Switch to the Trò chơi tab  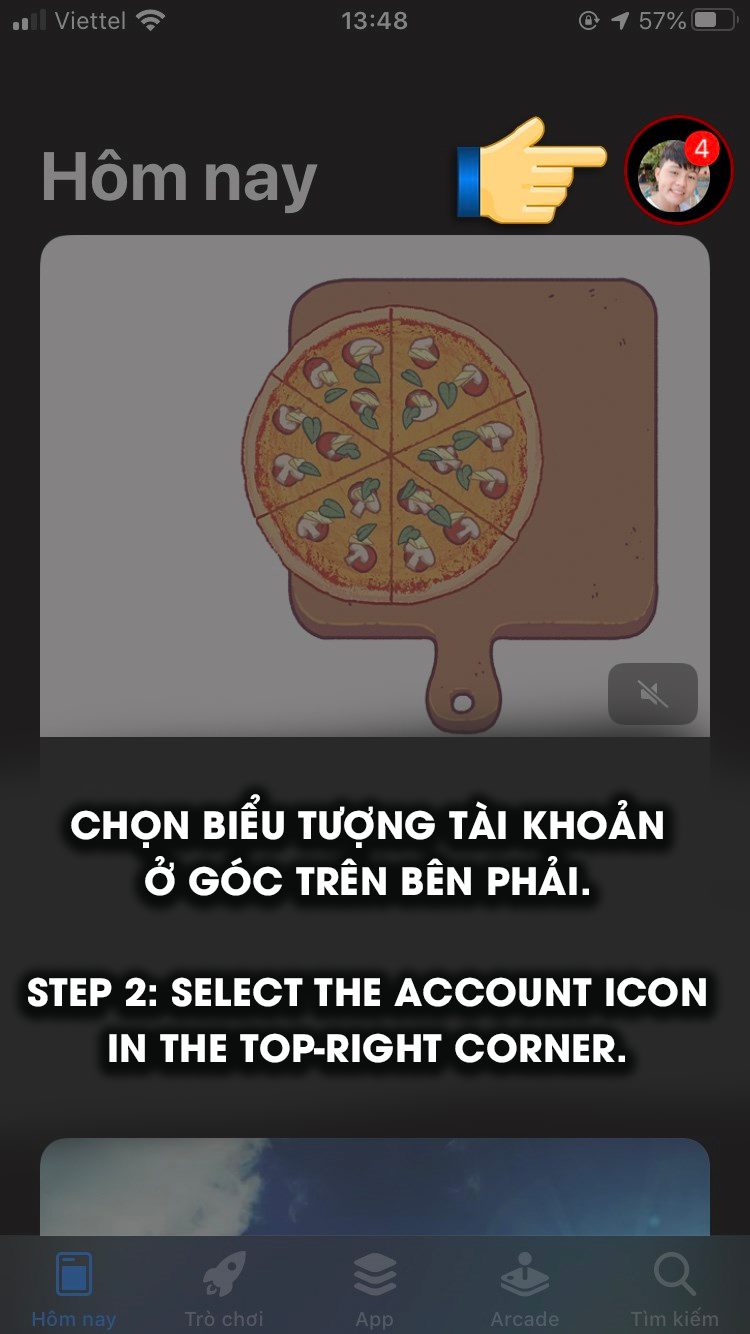224,1290
